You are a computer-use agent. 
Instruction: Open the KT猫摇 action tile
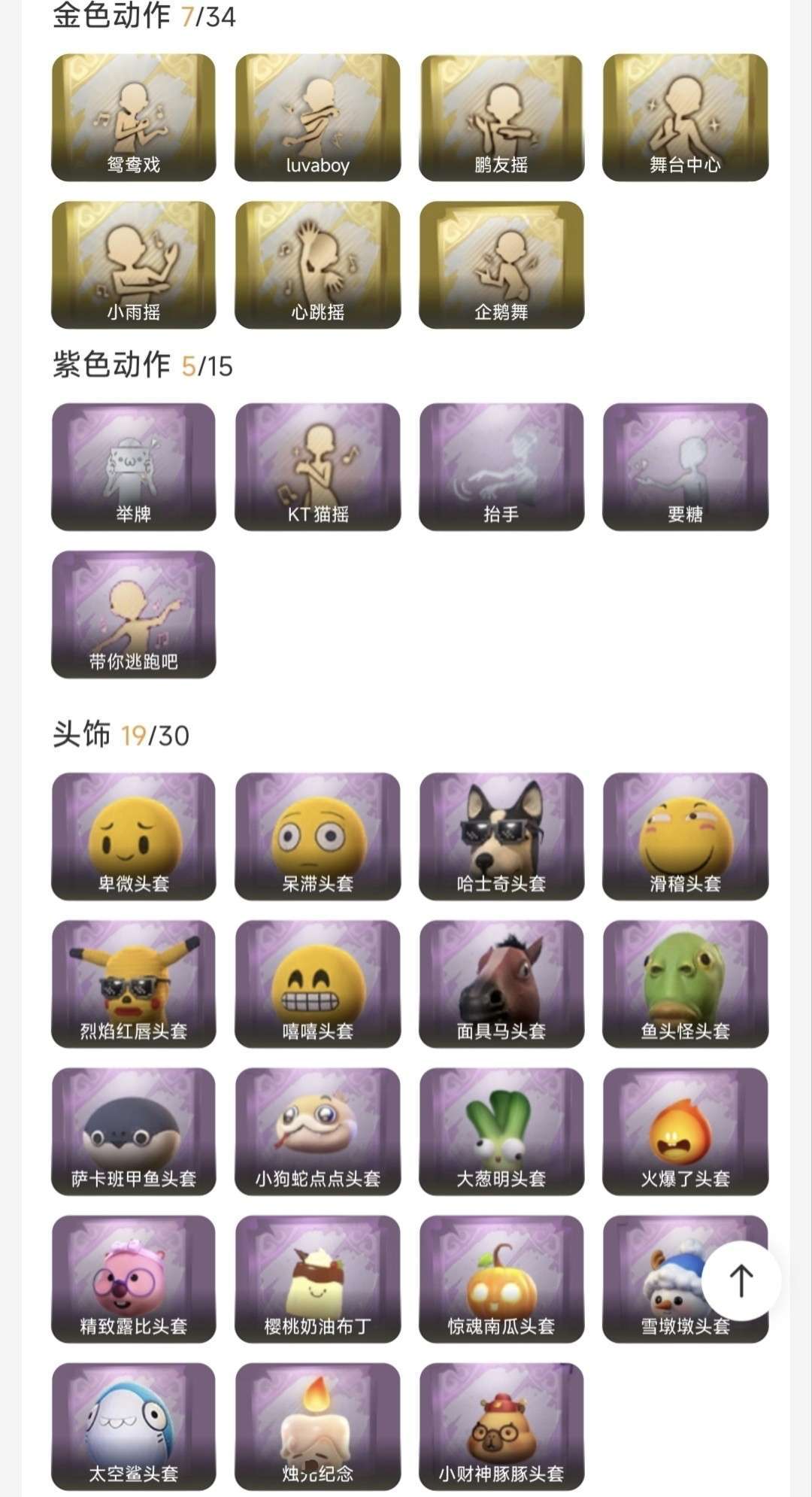pyautogui.click(x=317, y=466)
